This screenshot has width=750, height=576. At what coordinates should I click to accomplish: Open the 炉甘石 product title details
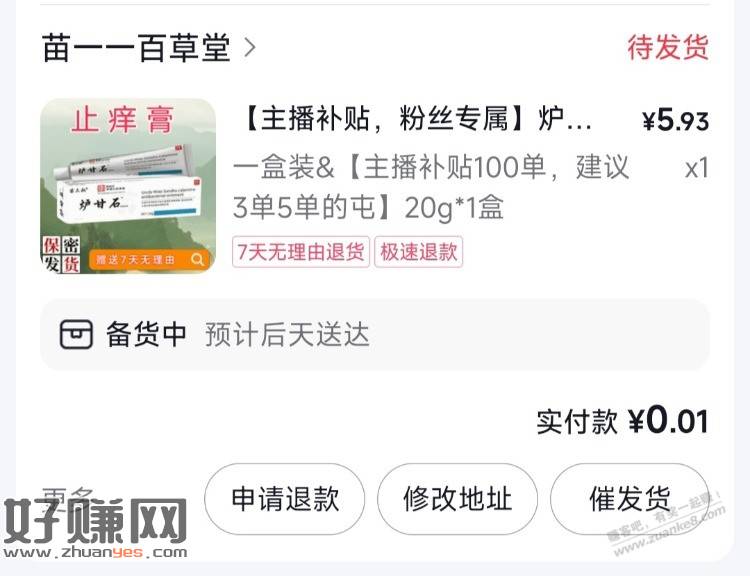(x=417, y=121)
